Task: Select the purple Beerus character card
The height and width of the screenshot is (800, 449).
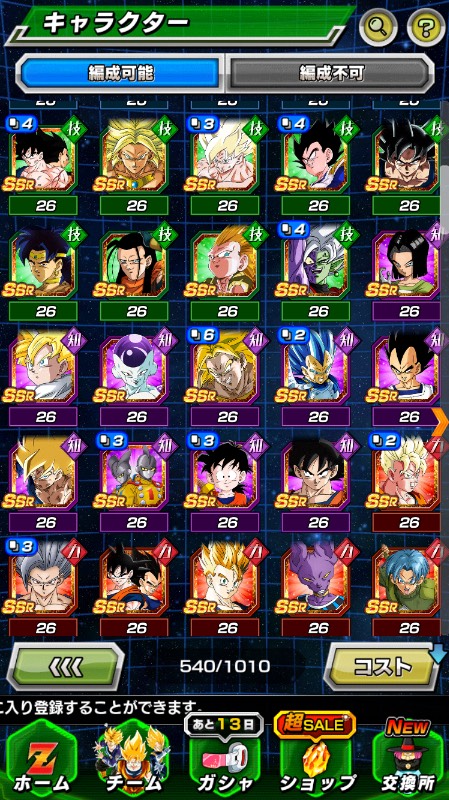Action: tap(316, 579)
